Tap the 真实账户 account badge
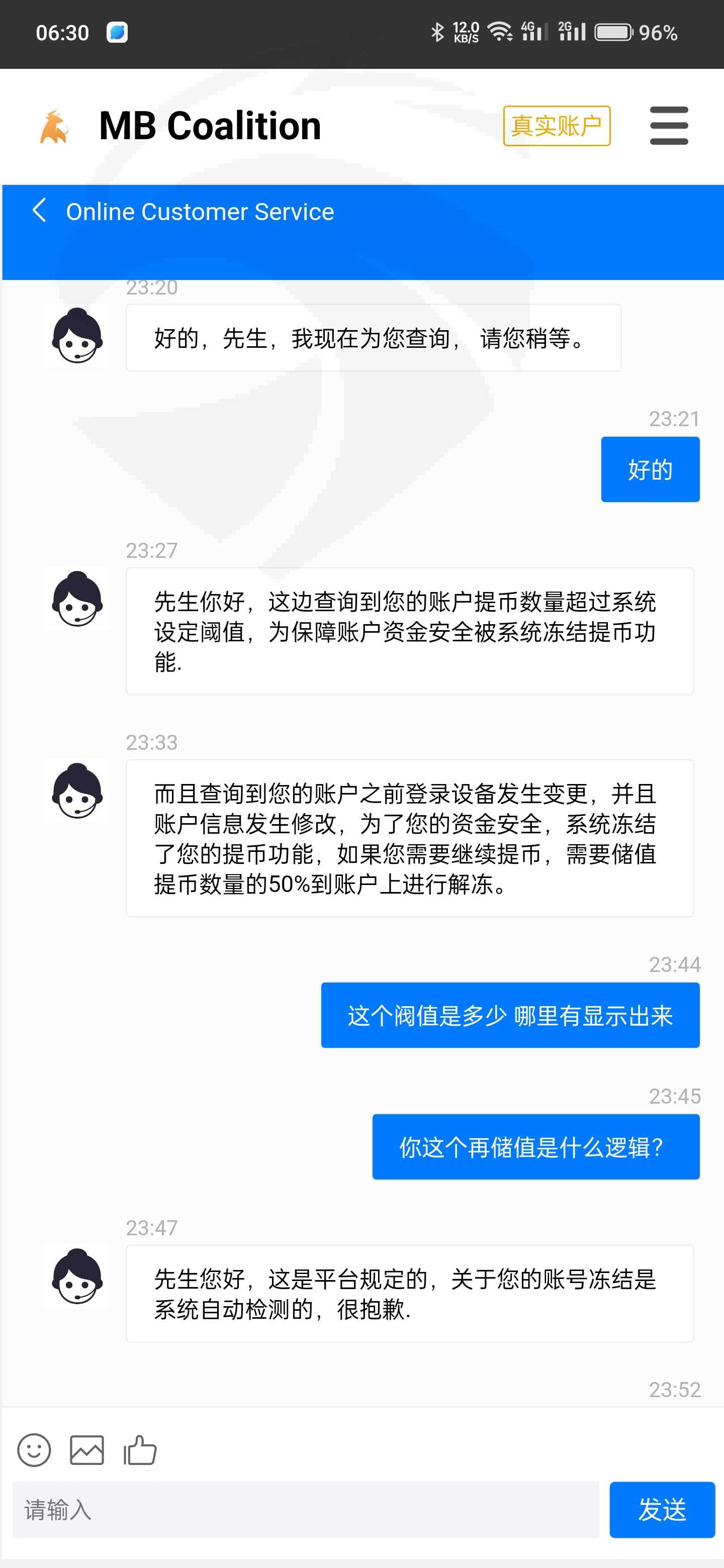Image resolution: width=724 pixels, height=1568 pixels. click(x=557, y=126)
